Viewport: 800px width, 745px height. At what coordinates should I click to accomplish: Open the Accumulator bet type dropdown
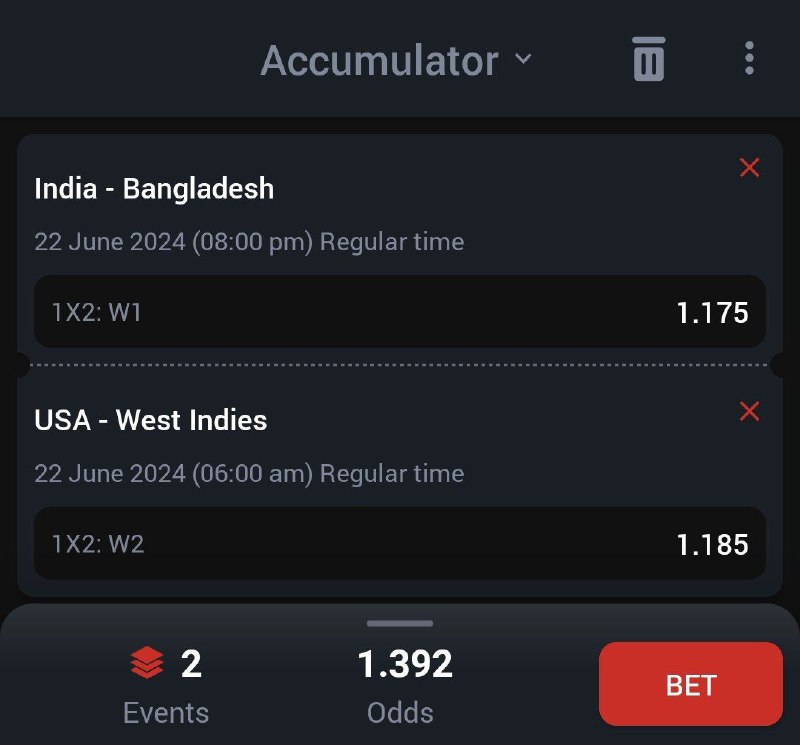tap(397, 60)
